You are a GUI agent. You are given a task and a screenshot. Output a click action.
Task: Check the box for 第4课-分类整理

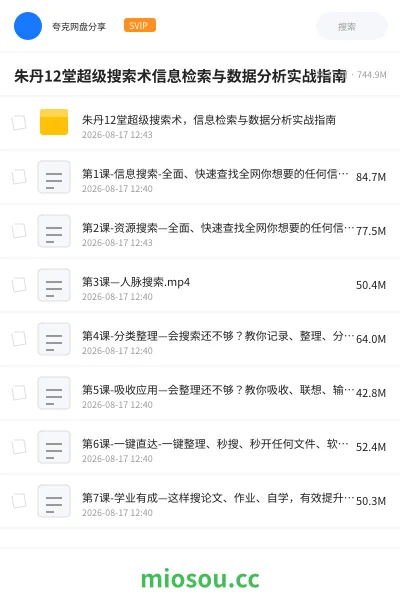tap(19, 339)
